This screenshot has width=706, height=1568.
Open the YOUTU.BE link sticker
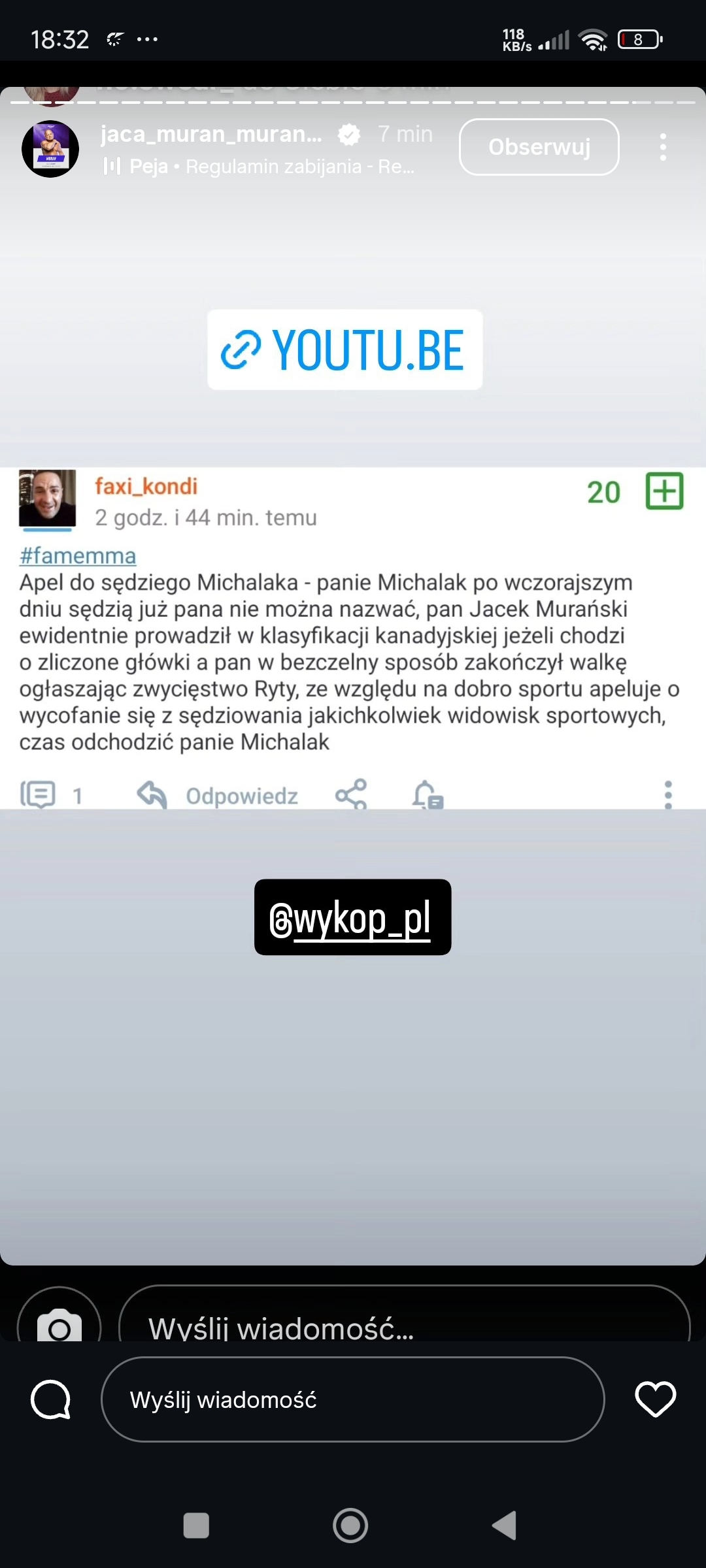click(x=345, y=350)
